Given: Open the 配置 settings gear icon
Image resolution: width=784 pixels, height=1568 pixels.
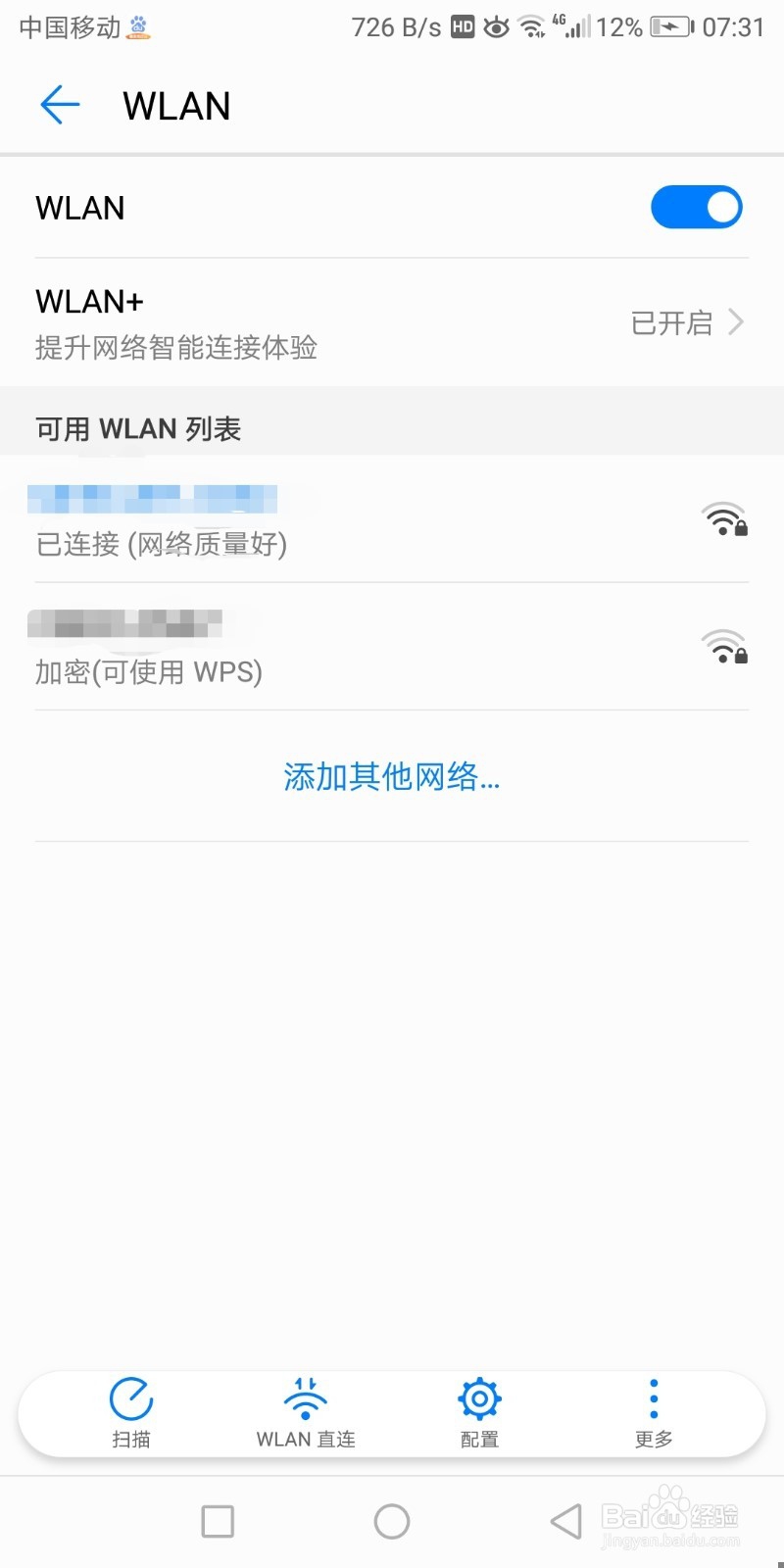Looking at the screenshot, I should [478, 1399].
